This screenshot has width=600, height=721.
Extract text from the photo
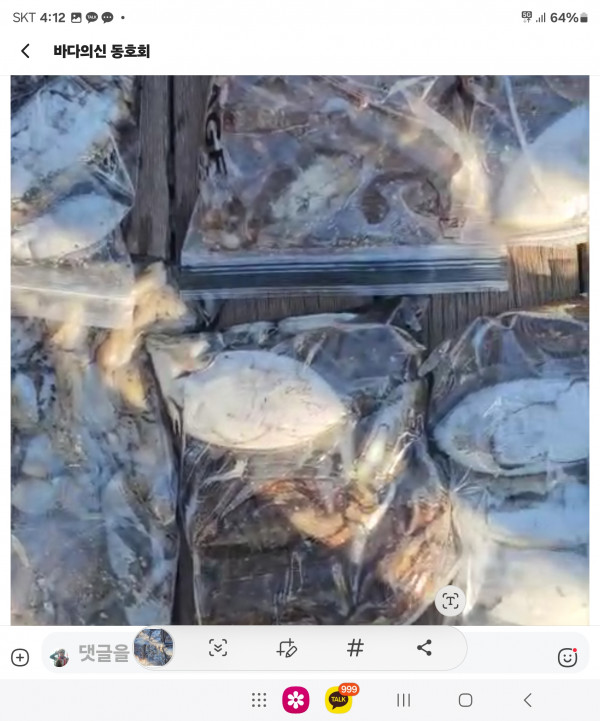click(450, 600)
